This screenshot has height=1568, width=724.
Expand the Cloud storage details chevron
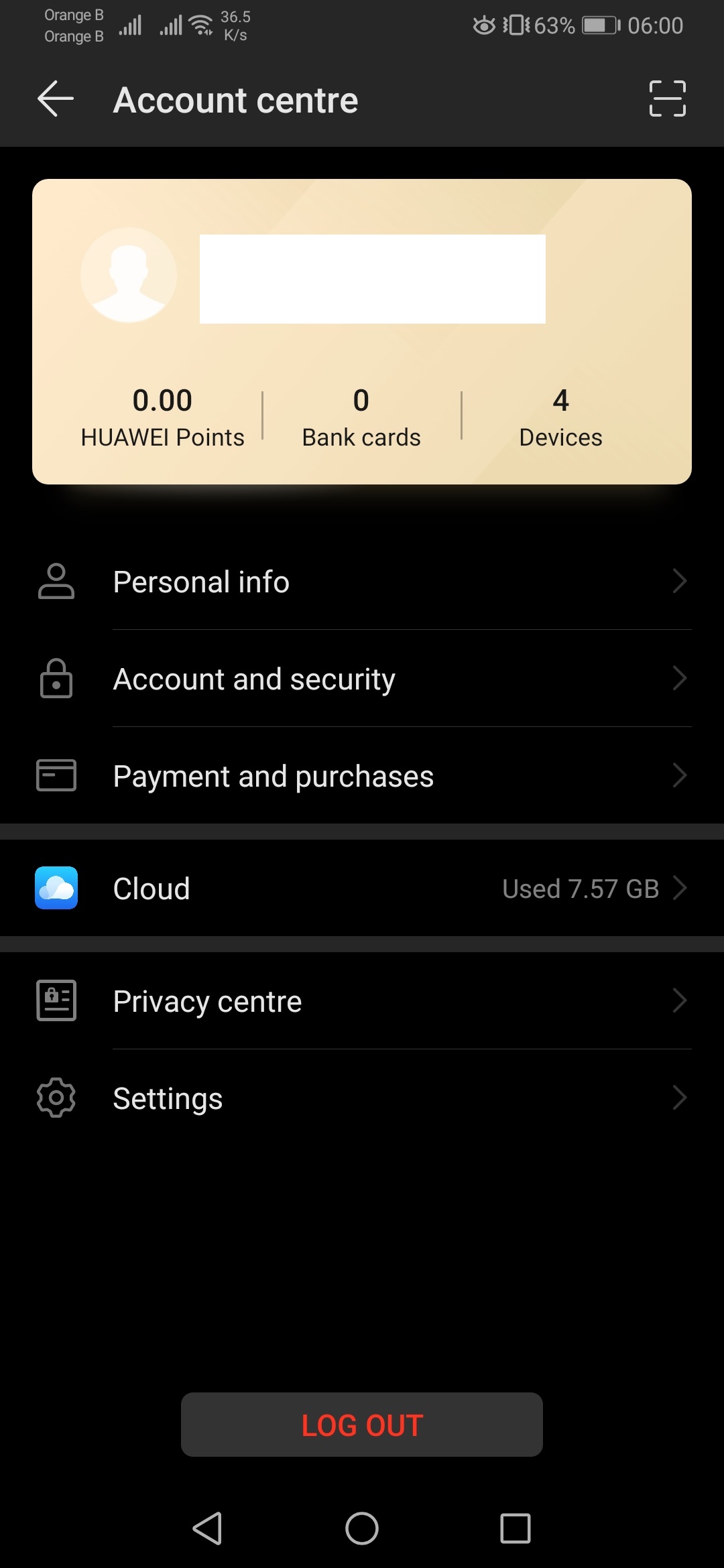(x=680, y=888)
